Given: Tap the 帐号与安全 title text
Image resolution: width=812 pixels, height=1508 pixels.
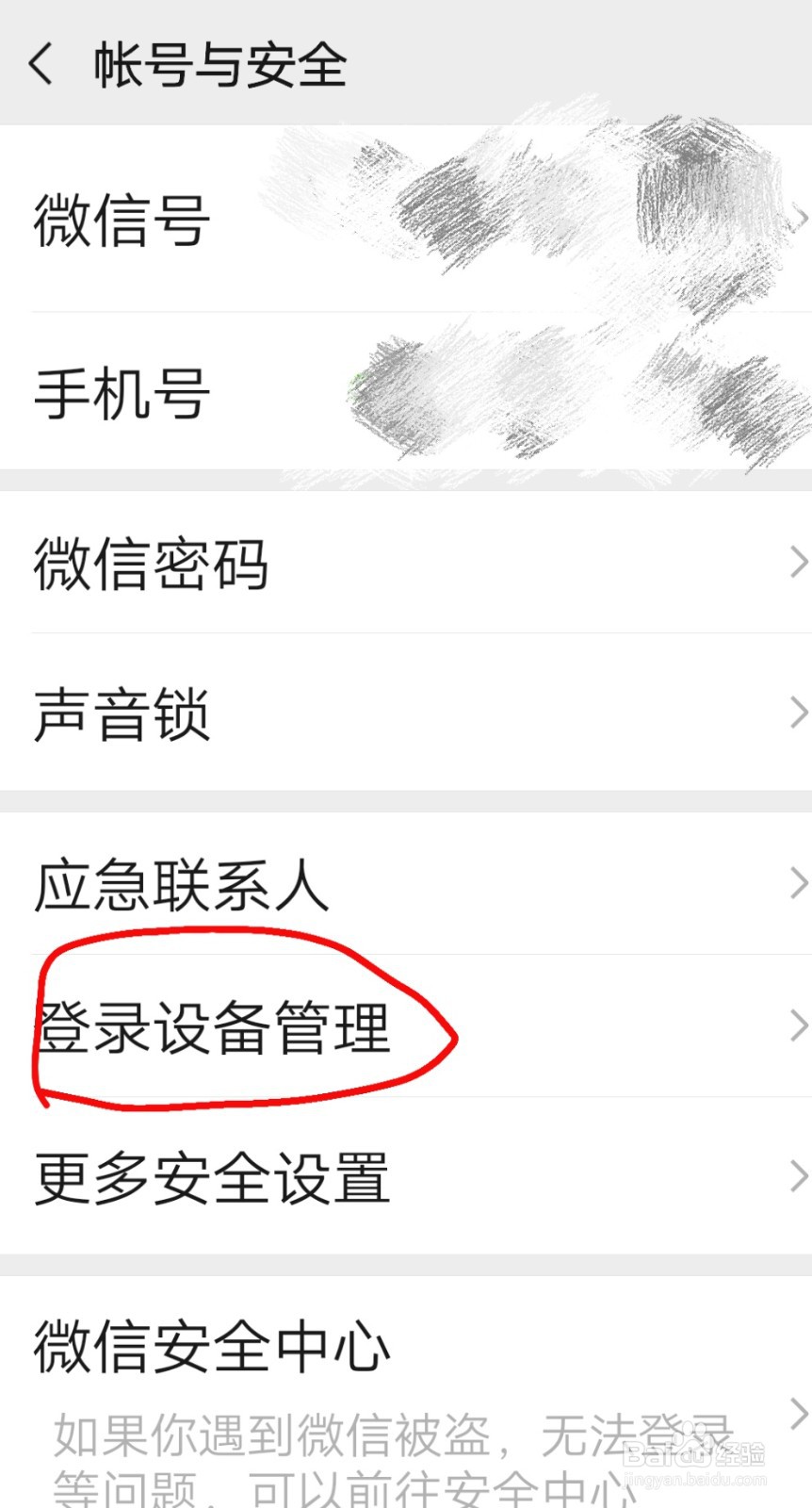Looking at the screenshot, I should tap(219, 64).
